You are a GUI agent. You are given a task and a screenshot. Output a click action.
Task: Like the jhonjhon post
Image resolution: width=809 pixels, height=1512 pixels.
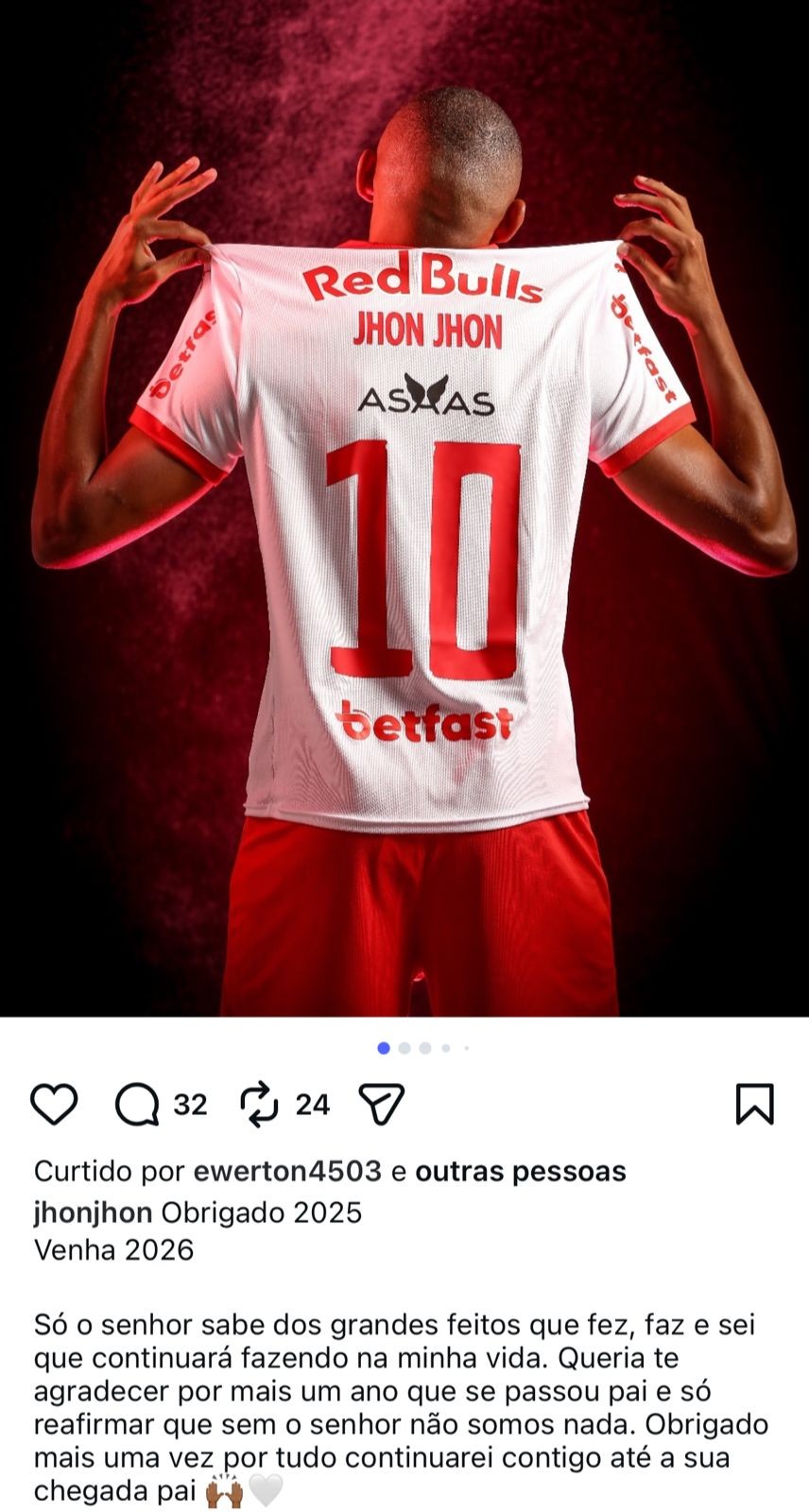(x=54, y=1104)
